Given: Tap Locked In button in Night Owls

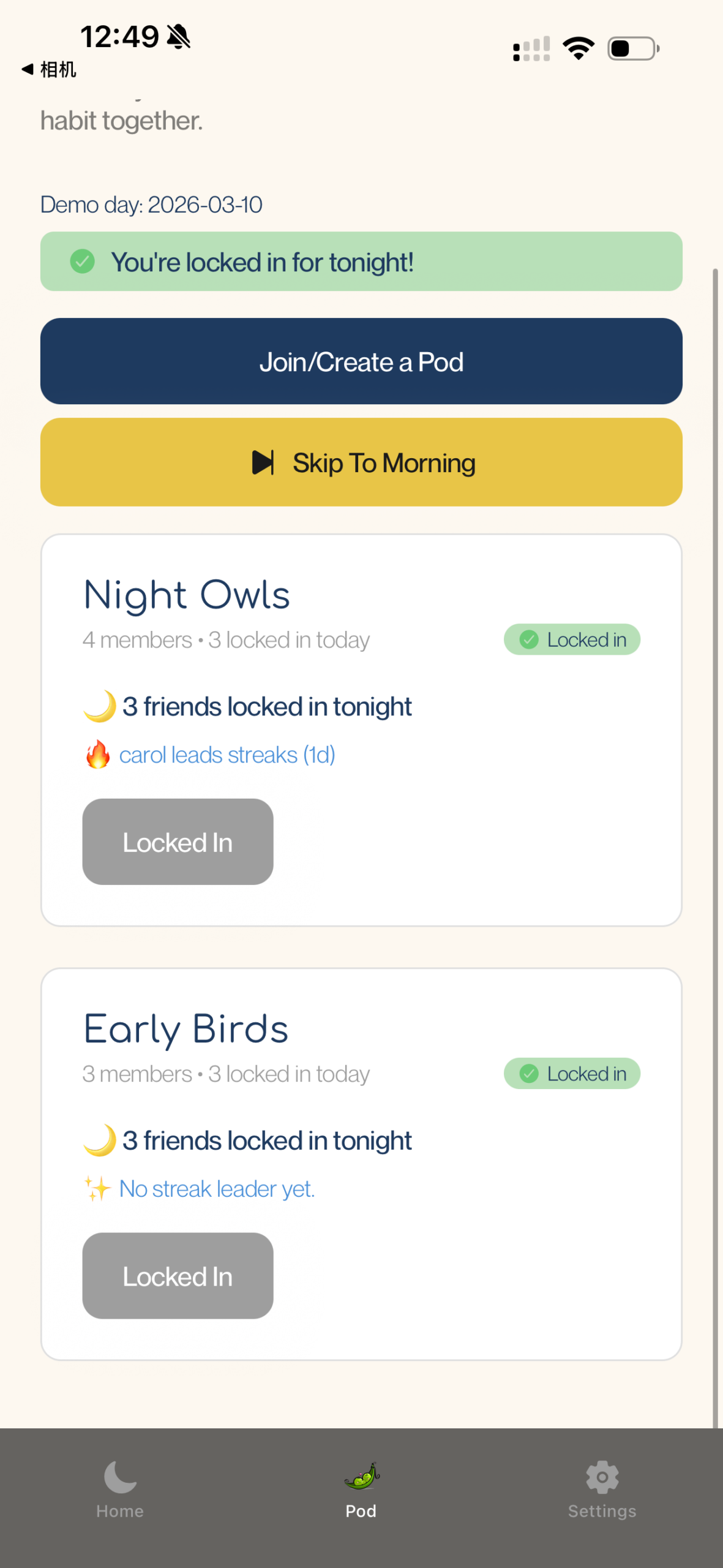Looking at the screenshot, I should (178, 842).
